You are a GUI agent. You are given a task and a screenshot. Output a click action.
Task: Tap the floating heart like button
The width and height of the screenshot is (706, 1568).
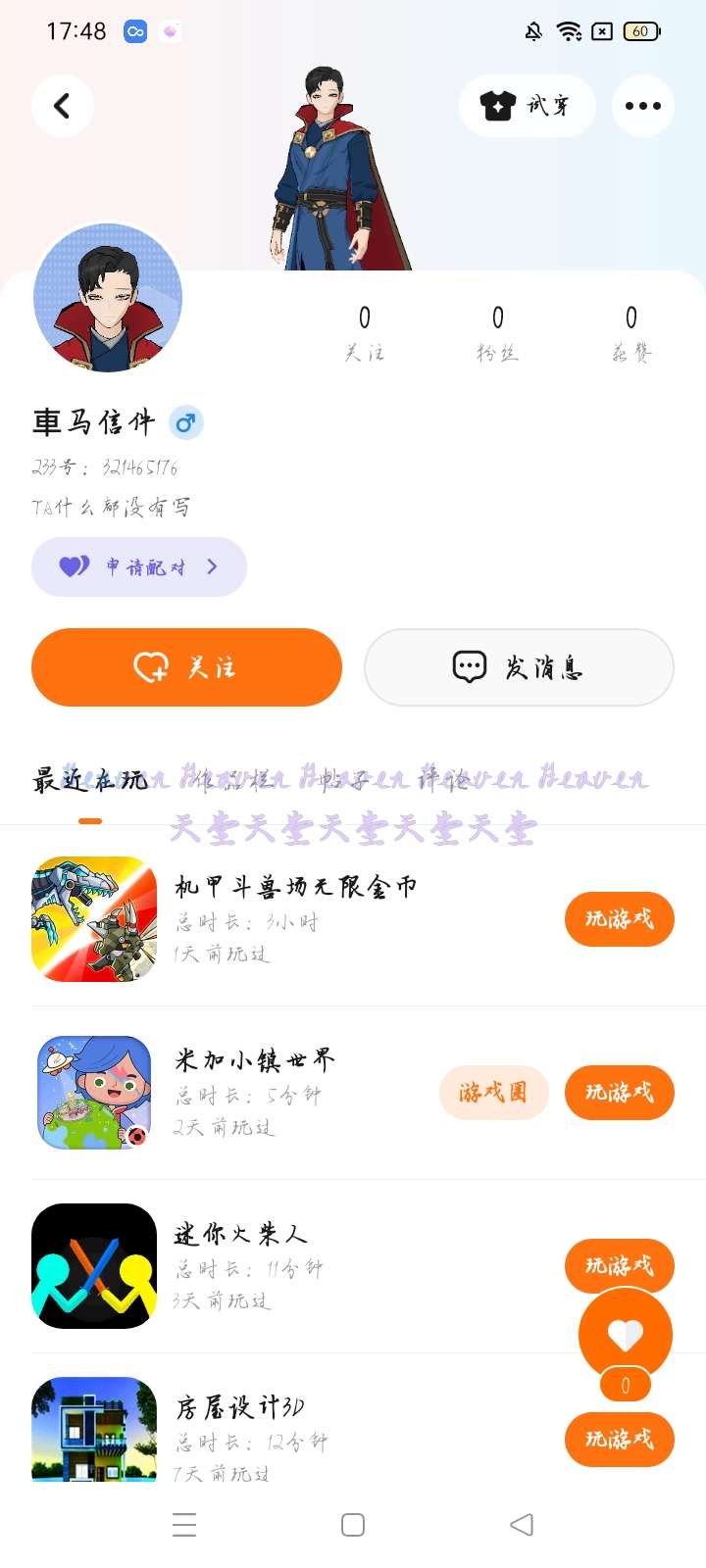click(x=626, y=1334)
